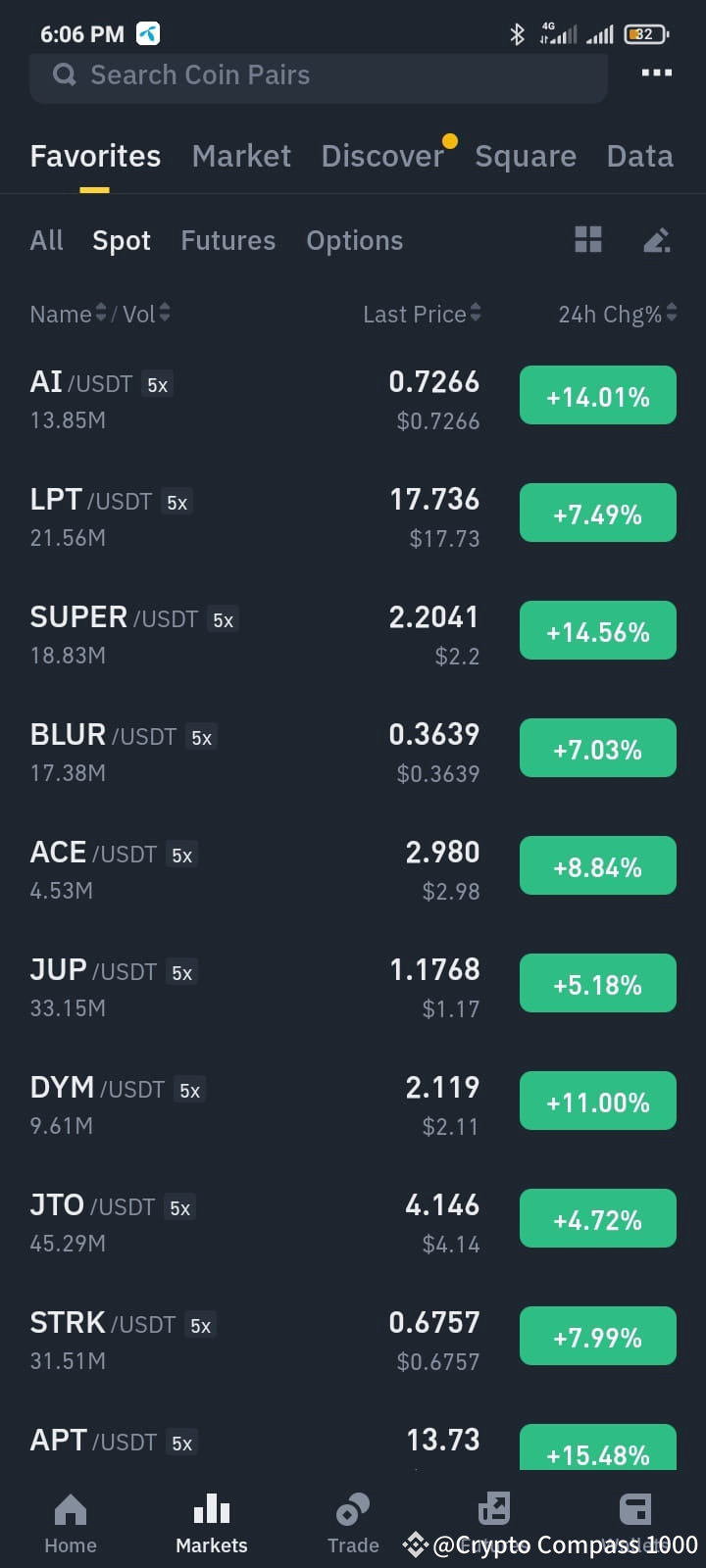Image resolution: width=706 pixels, height=1568 pixels.
Task: Click the three-dot overflow icon beside search
Action: pyautogui.click(x=655, y=73)
